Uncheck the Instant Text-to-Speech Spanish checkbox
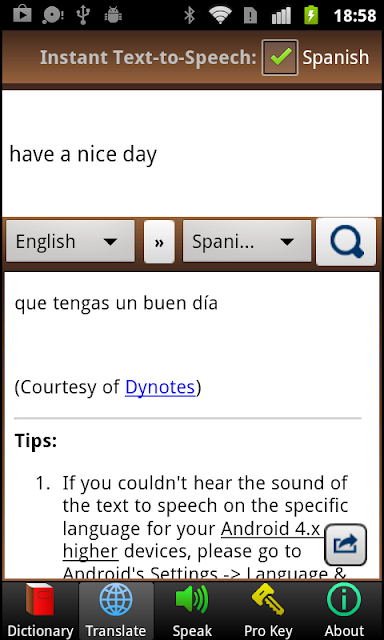This screenshot has height=640, width=384. point(280,57)
